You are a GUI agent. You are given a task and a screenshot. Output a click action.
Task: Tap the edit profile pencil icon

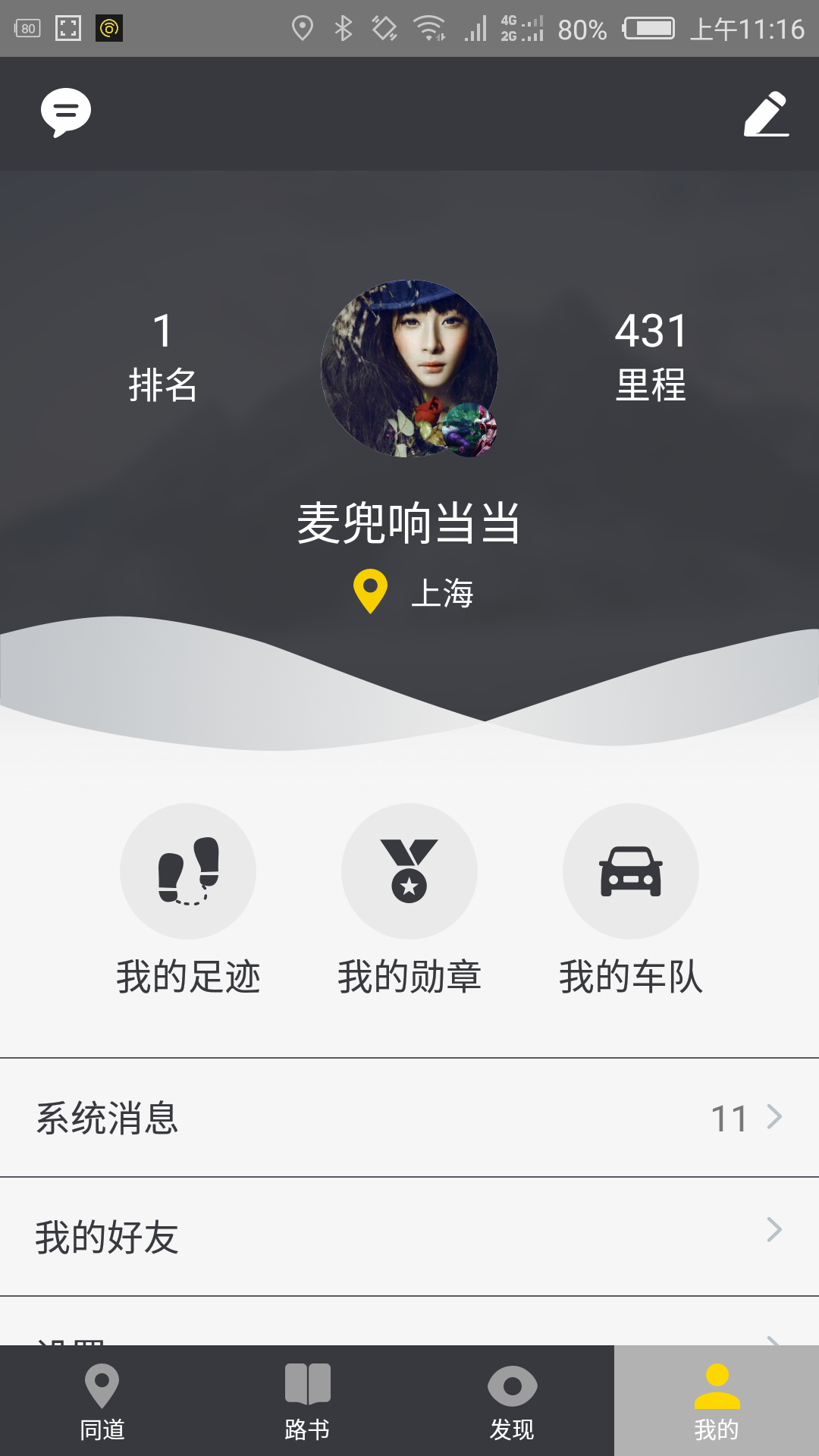[x=766, y=114]
